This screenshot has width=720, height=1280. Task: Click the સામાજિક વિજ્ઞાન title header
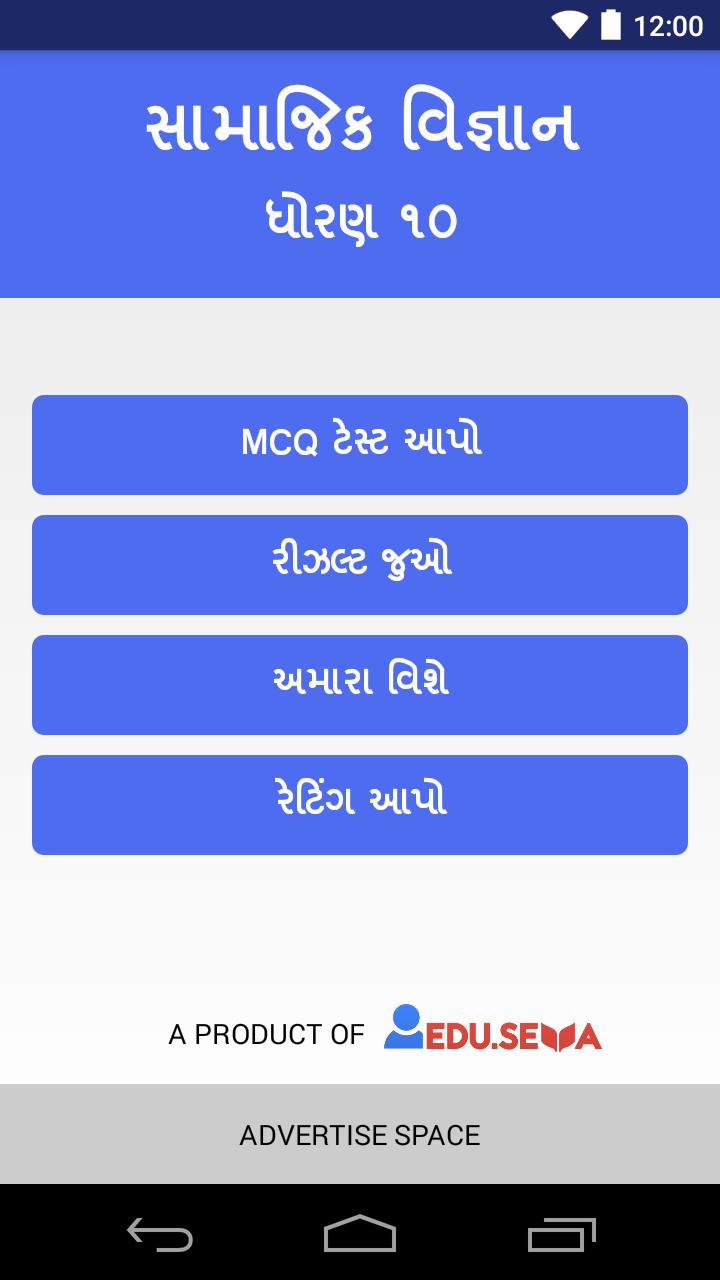click(x=360, y=122)
